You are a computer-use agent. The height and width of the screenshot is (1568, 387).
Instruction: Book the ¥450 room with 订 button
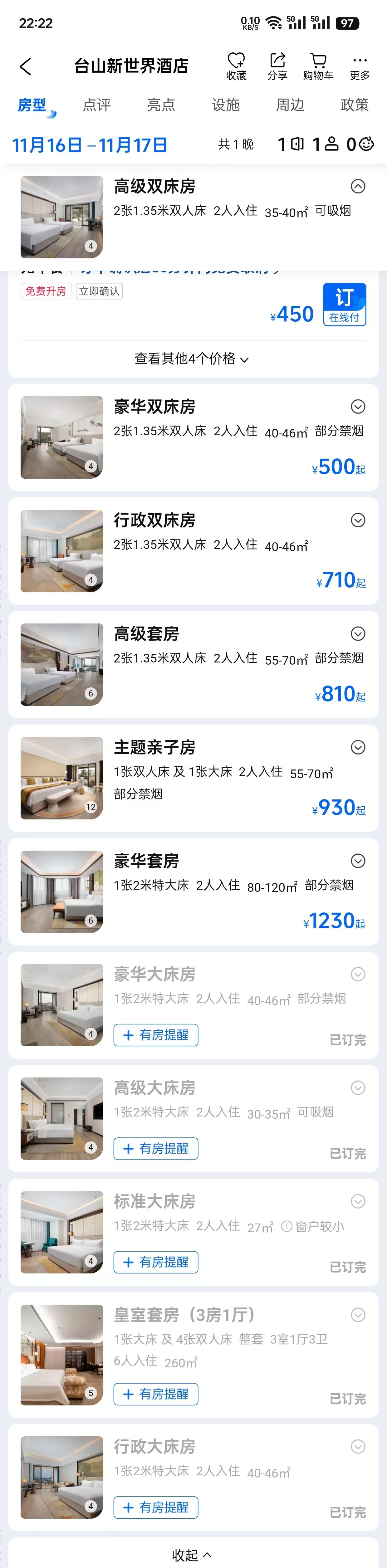[x=345, y=304]
